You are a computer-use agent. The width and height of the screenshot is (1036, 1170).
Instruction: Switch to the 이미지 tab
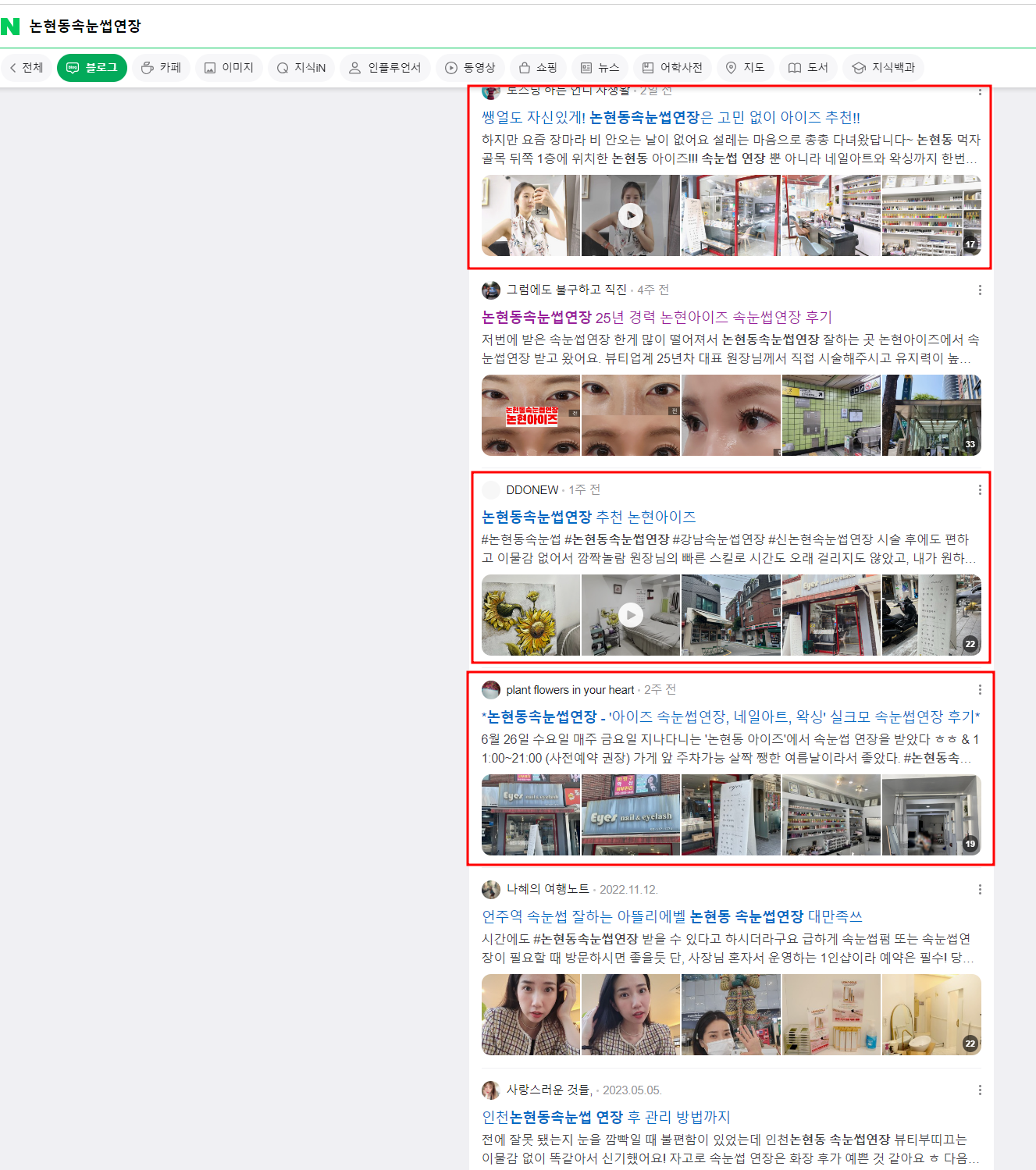(x=229, y=68)
